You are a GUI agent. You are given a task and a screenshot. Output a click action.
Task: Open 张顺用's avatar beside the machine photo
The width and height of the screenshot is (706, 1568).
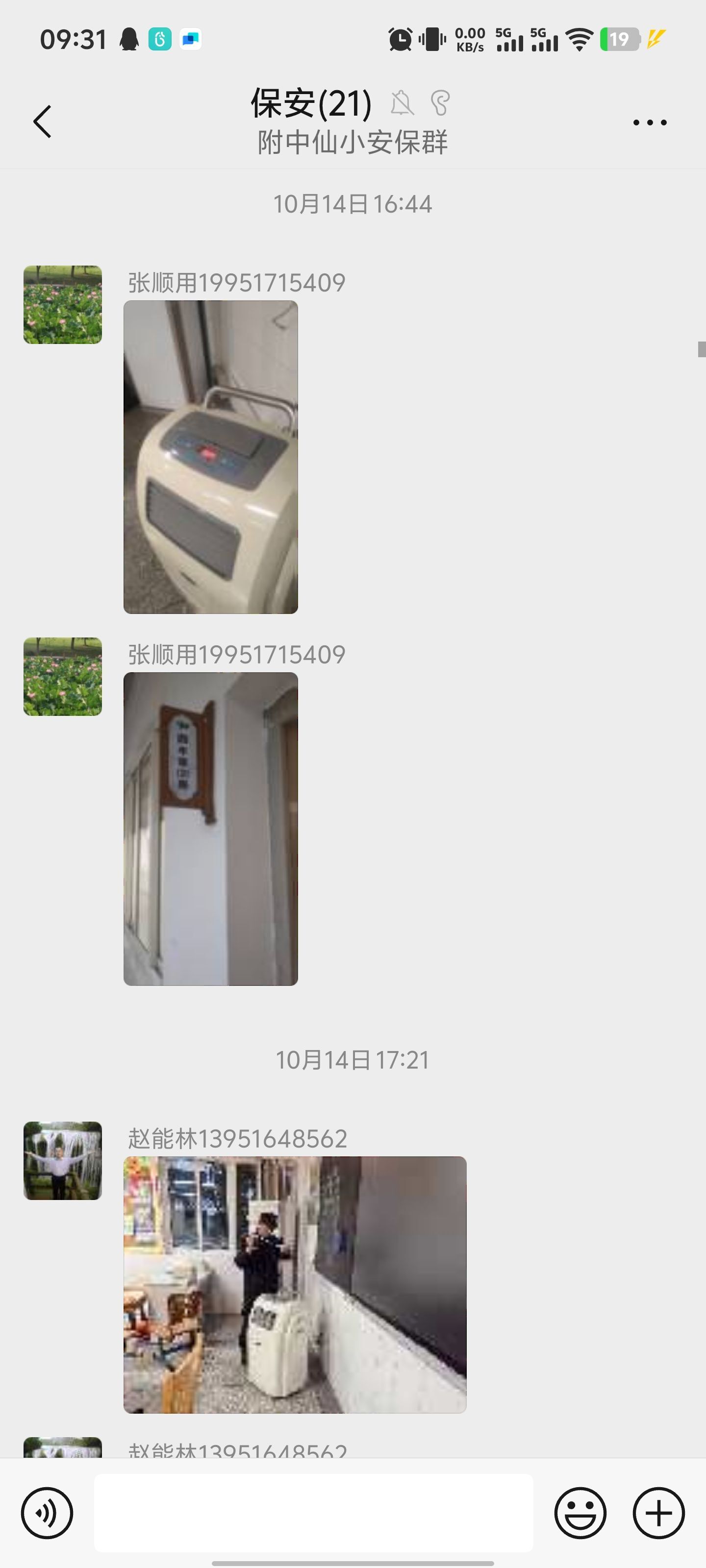(x=63, y=304)
